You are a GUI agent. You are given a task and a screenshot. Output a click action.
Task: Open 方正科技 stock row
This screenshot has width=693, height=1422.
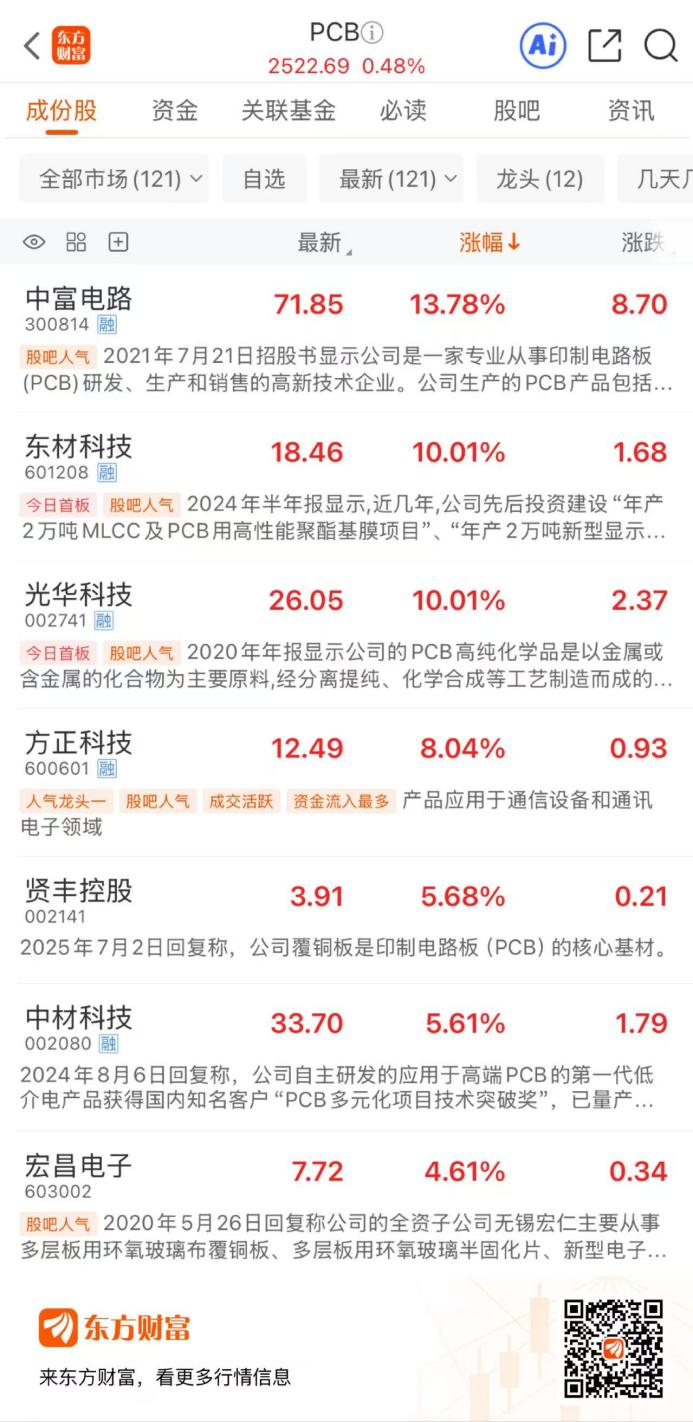tap(79, 743)
